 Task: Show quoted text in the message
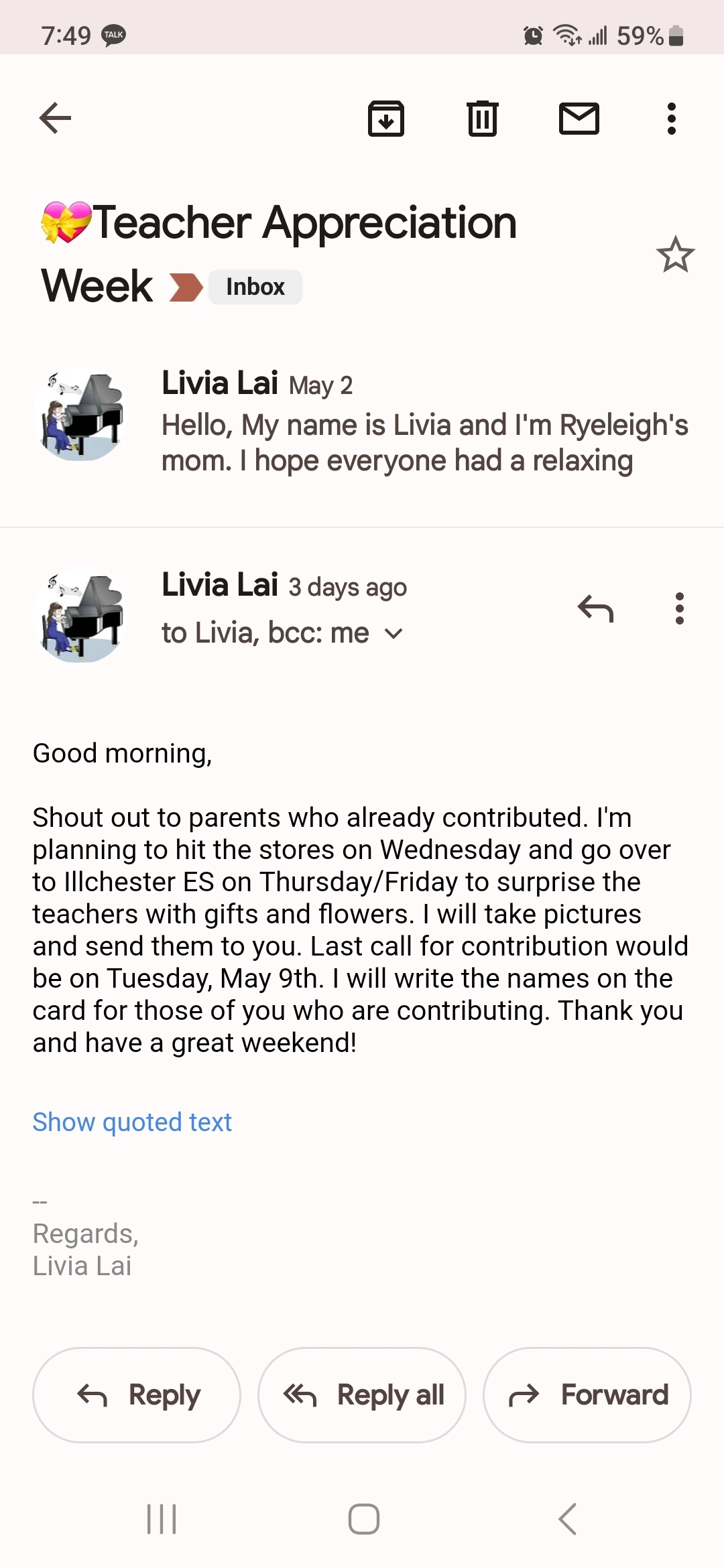coord(132,1122)
